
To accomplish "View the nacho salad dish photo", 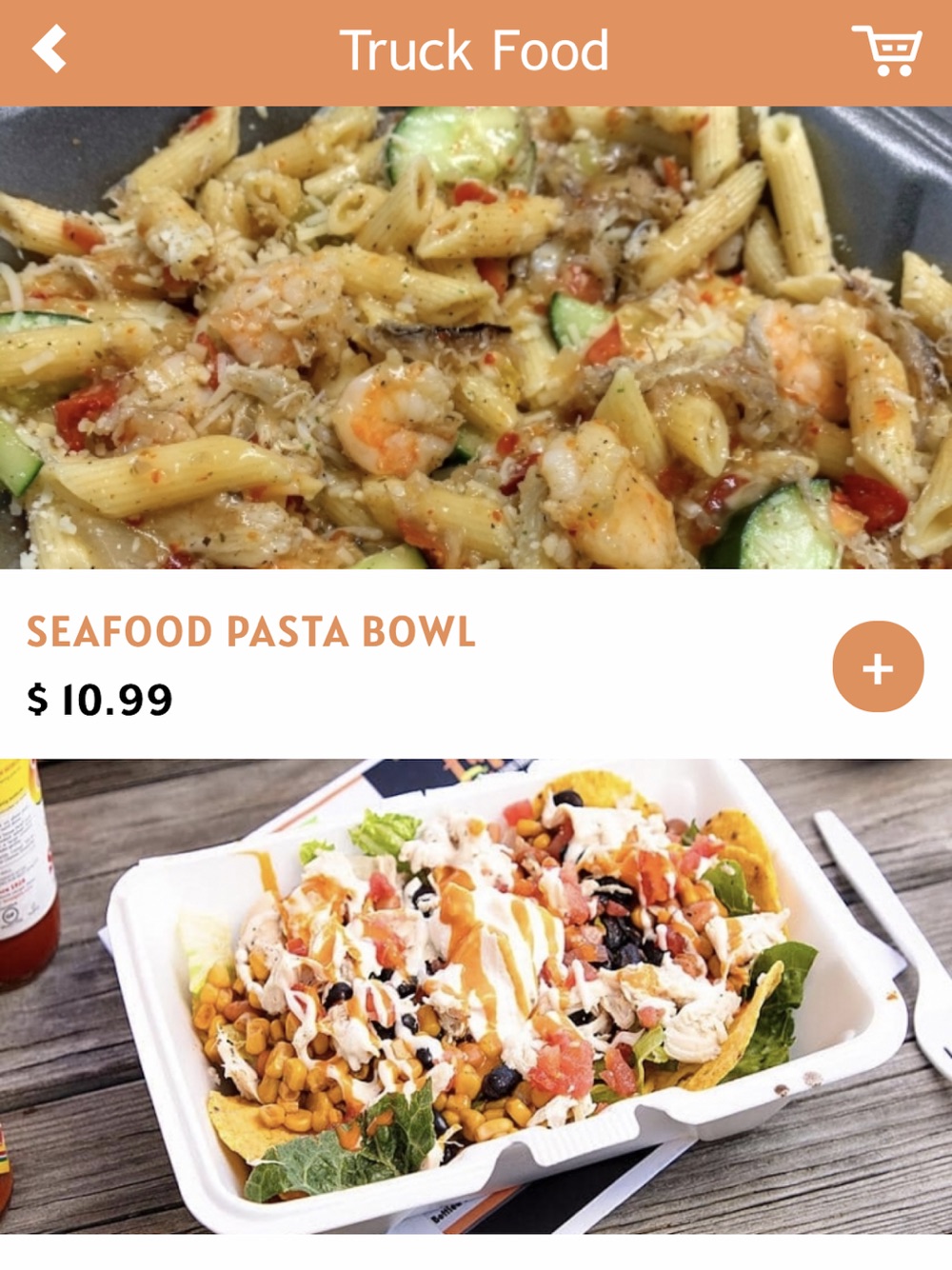I will (x=476, y=995).
